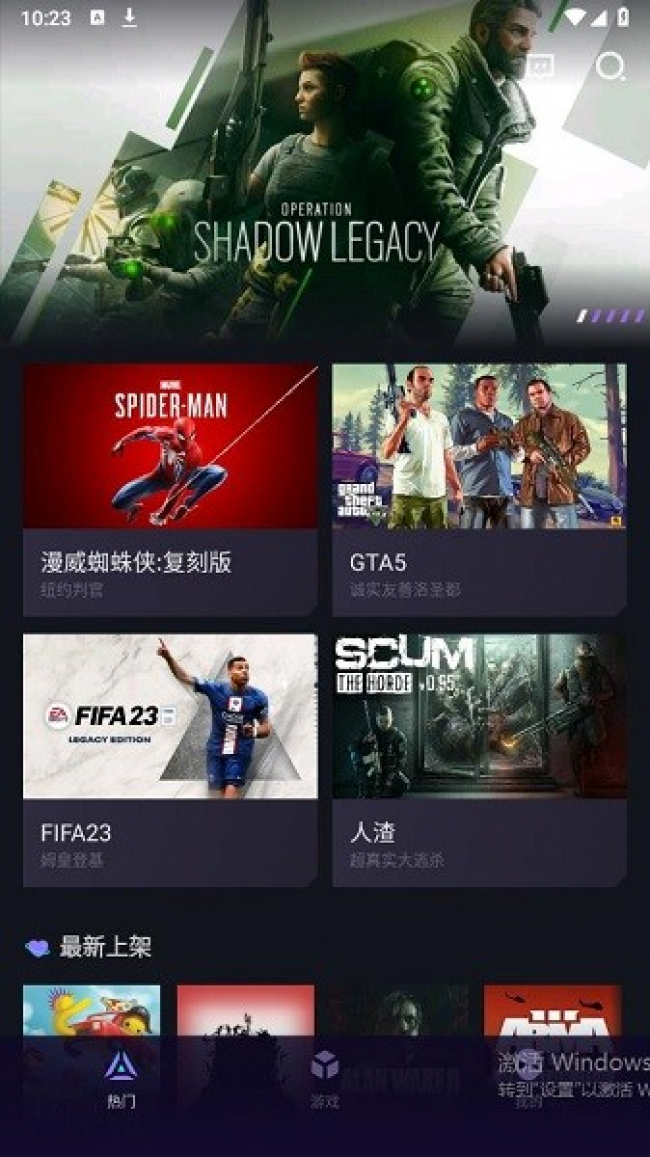
Task: Switch to the 游戏 tab
Action: click(324, 1078)
